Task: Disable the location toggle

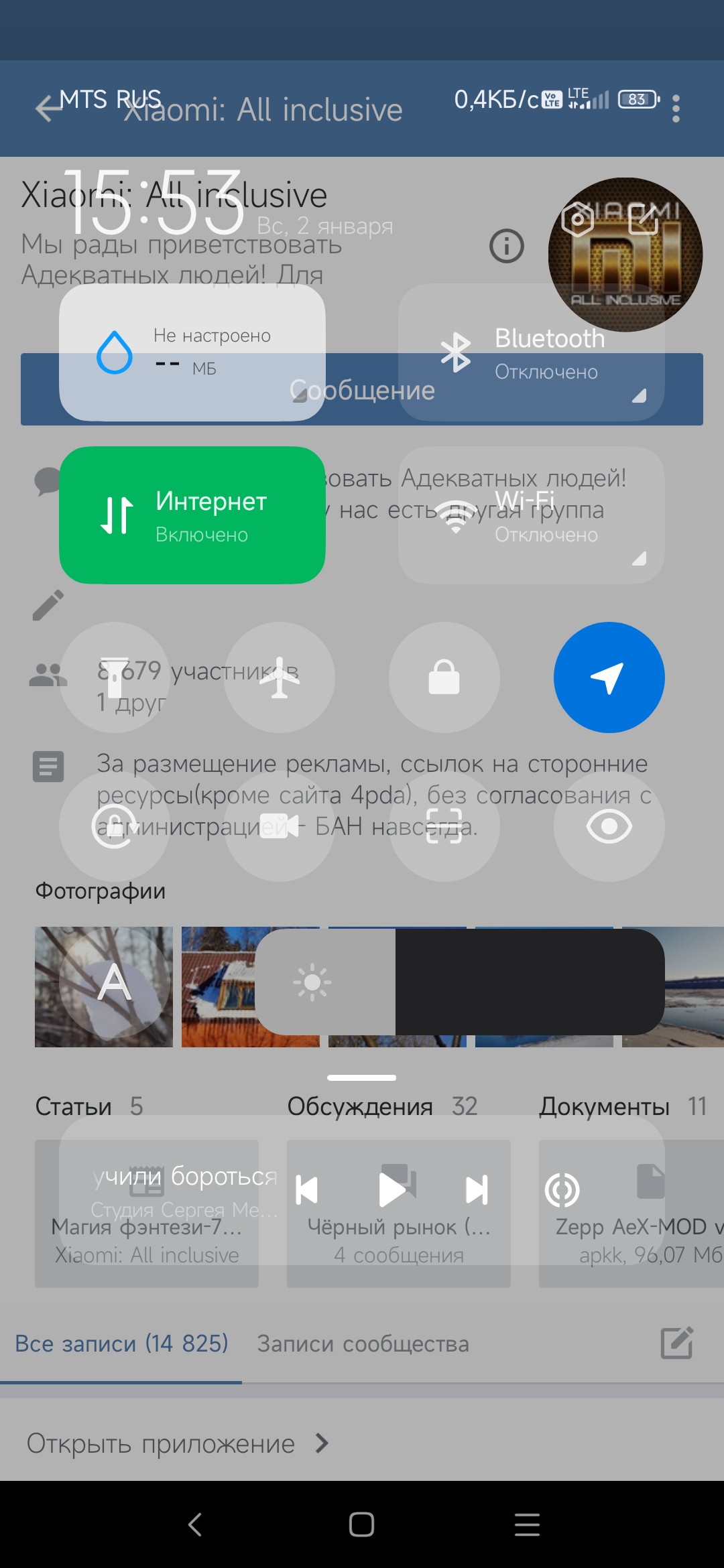Action: pos(609,677)
